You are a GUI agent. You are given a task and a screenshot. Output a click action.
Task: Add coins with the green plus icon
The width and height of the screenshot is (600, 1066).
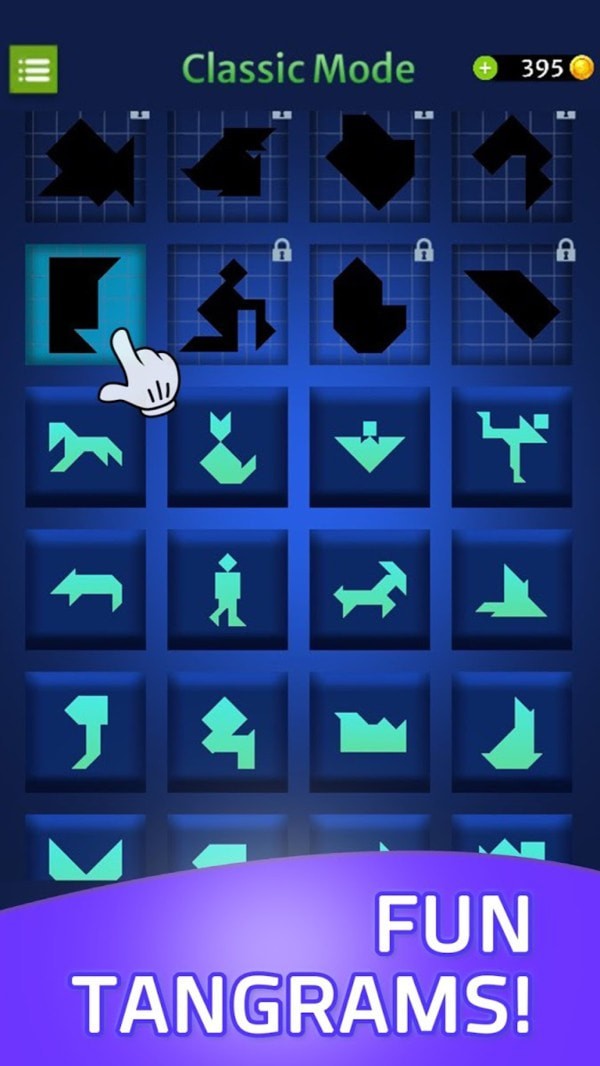click(485, 68)
